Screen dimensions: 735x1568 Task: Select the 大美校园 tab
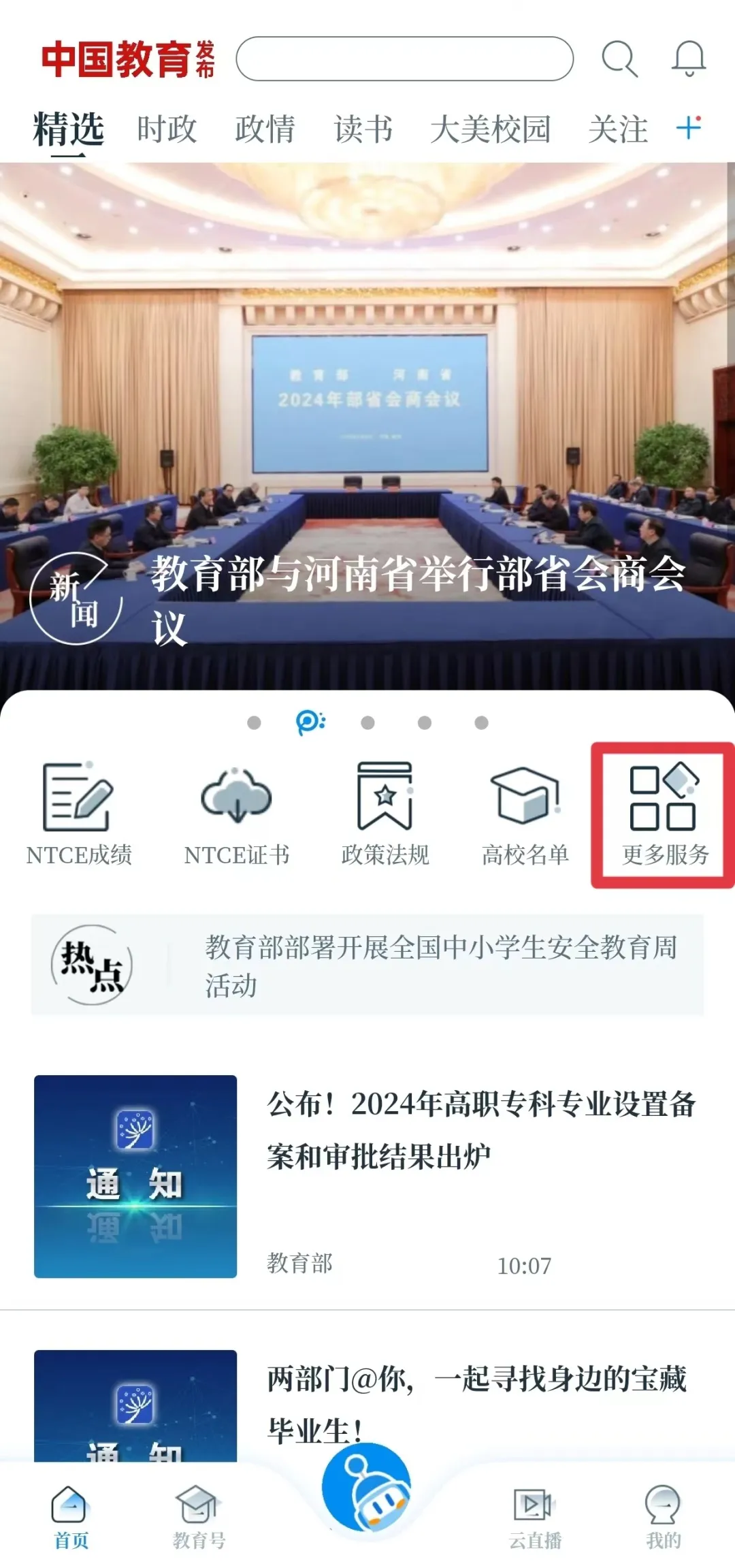490,129
